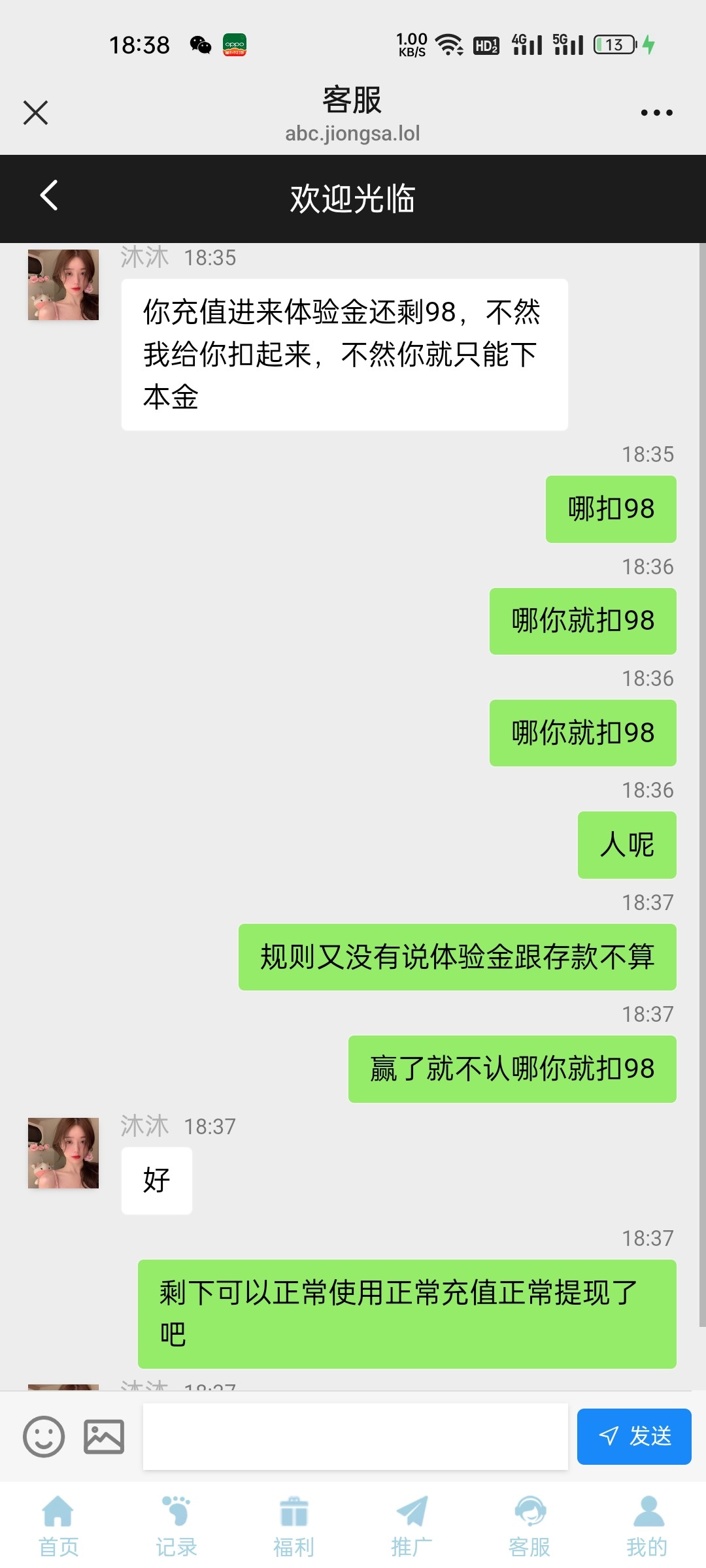Focus the message input field
The width and height of the screenshot is (706, 1568).
pyautogui.click(x=355, y=1437)
